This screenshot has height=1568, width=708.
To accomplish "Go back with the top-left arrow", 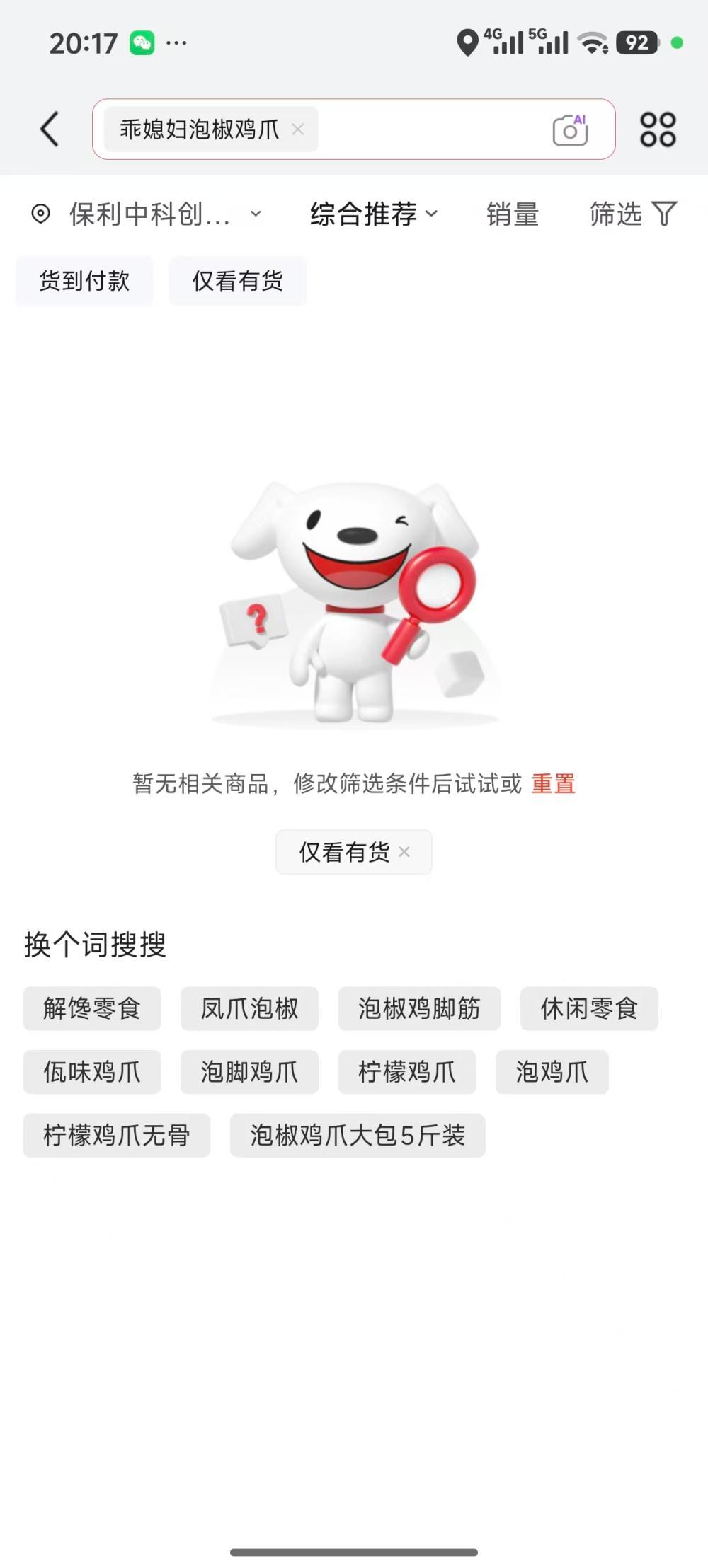I will coord(50,129).
